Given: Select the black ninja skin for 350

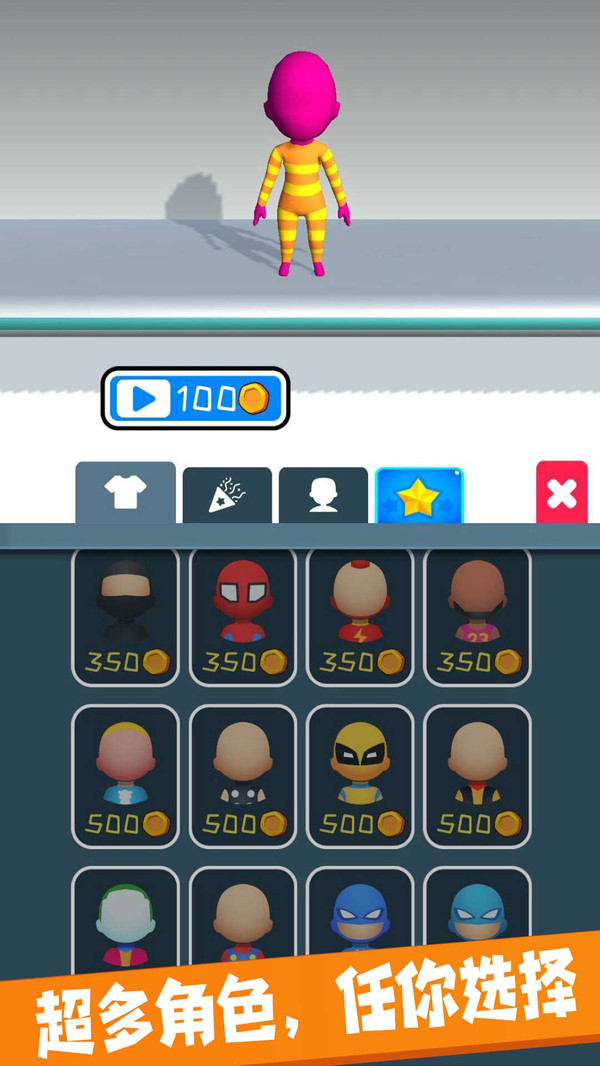Looking at the screenshot, I should click(126, 614).
